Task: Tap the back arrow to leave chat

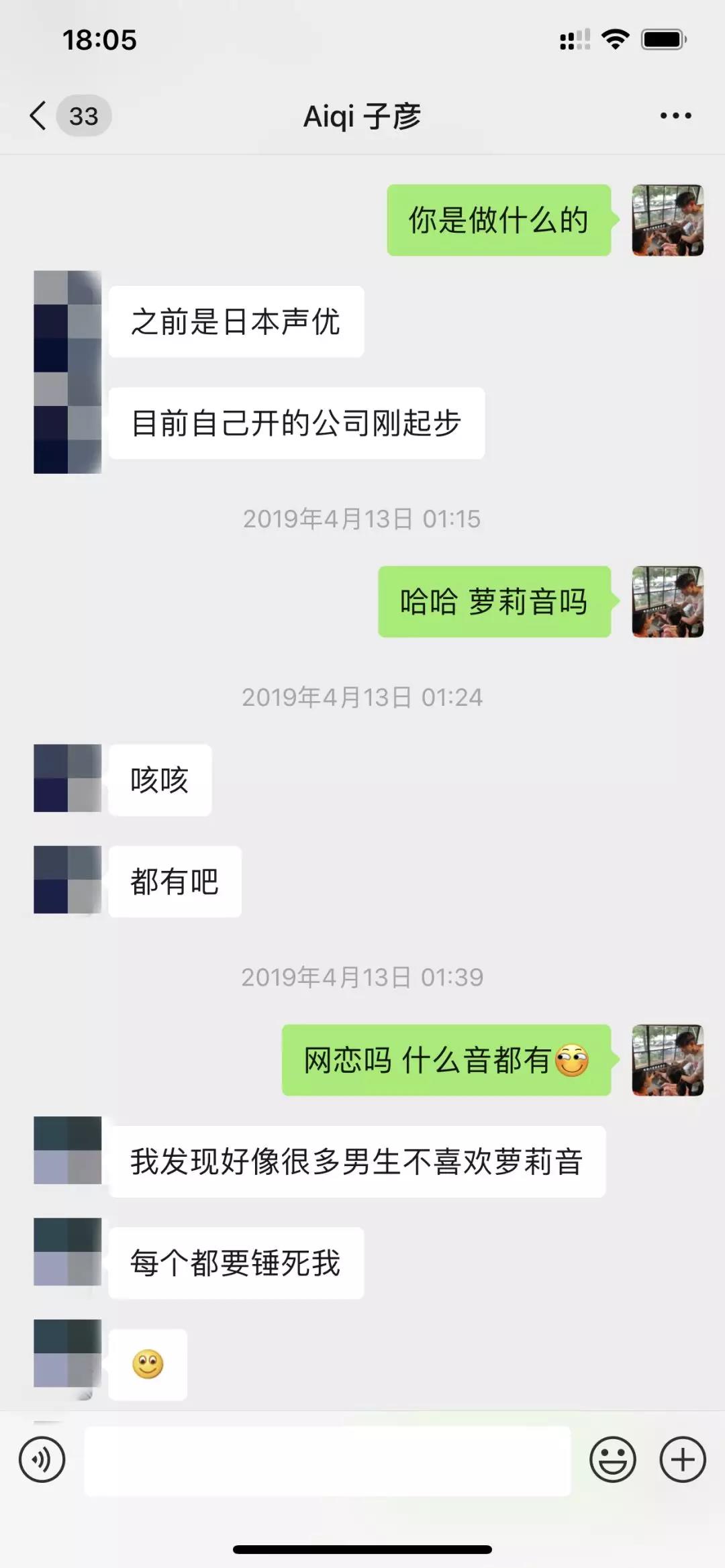Action: (x=37, y=115)
